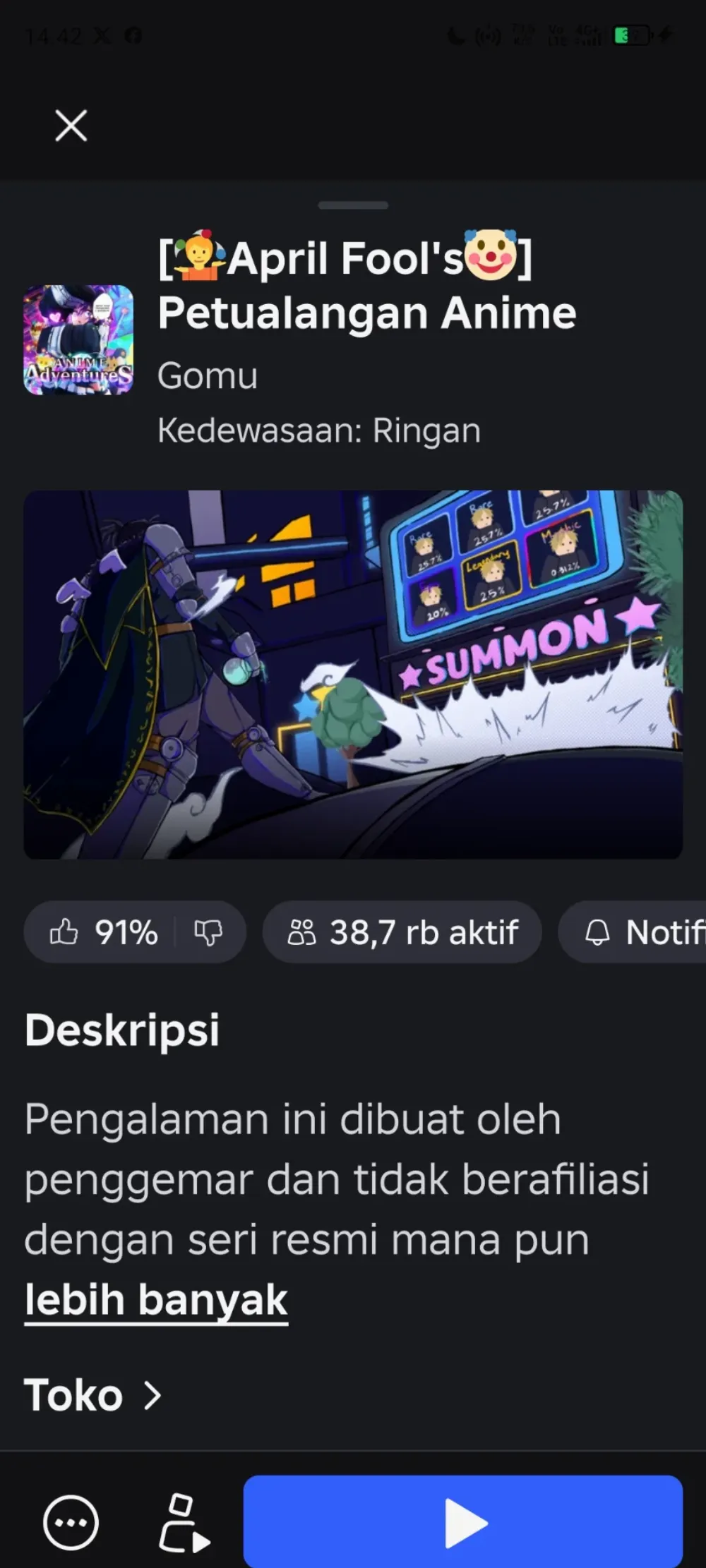Start the game with the blue play button
Screen dimensions: 706x1568
(x=463, y=1521)
